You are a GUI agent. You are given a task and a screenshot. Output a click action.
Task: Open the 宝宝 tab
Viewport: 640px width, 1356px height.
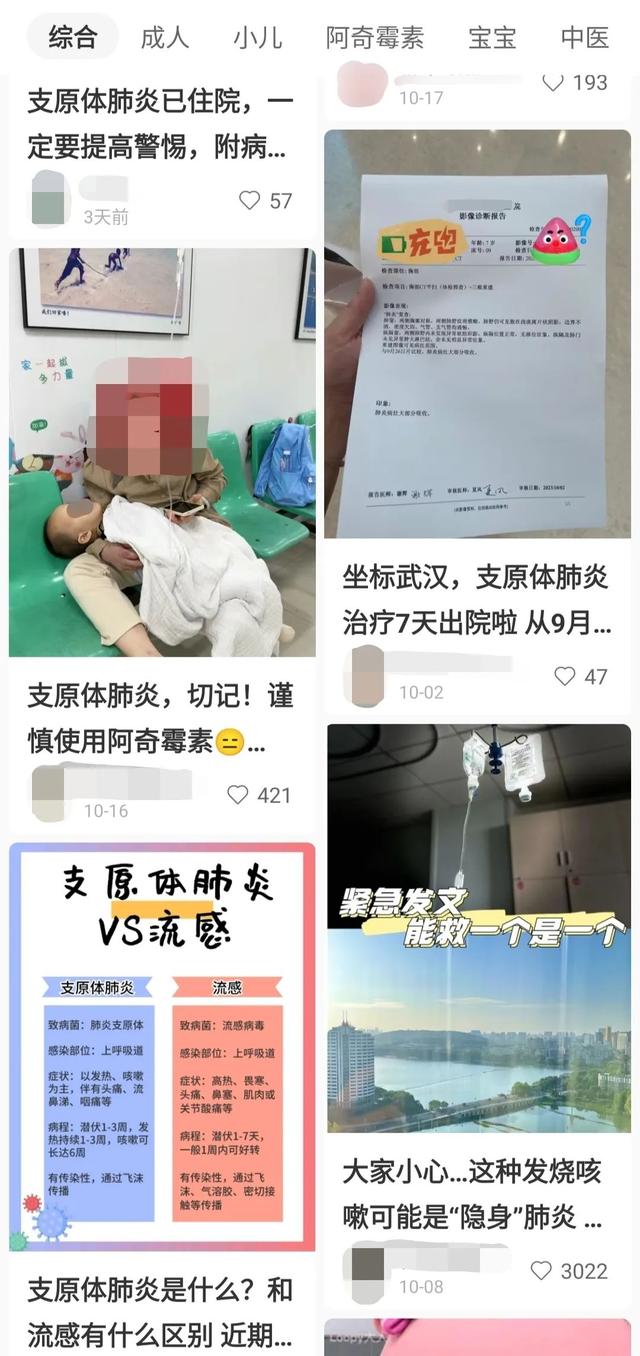pos(492,38)
